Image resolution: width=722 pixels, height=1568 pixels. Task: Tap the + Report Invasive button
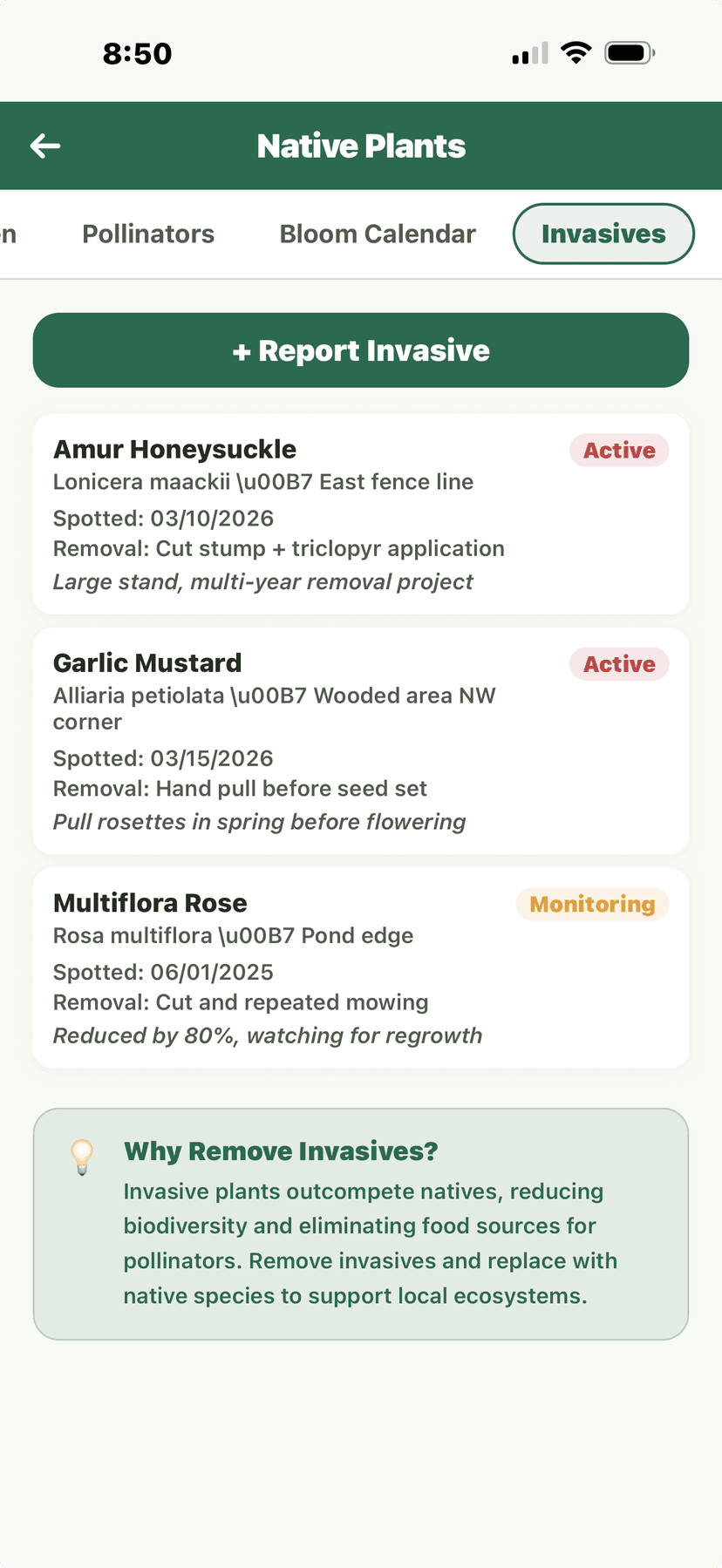click(361, 350)
